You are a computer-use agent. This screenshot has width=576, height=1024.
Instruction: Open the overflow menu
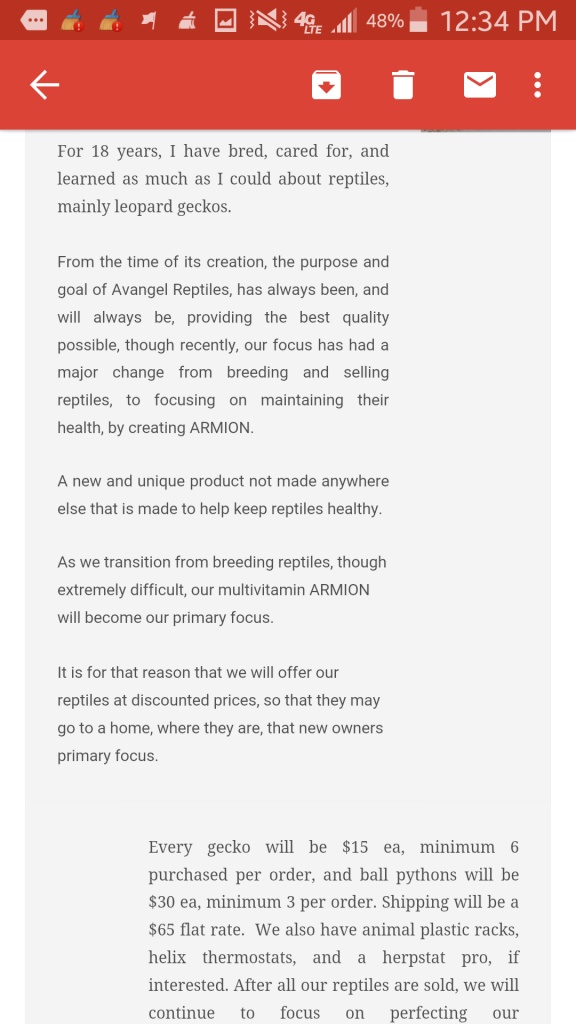point(537,85)
